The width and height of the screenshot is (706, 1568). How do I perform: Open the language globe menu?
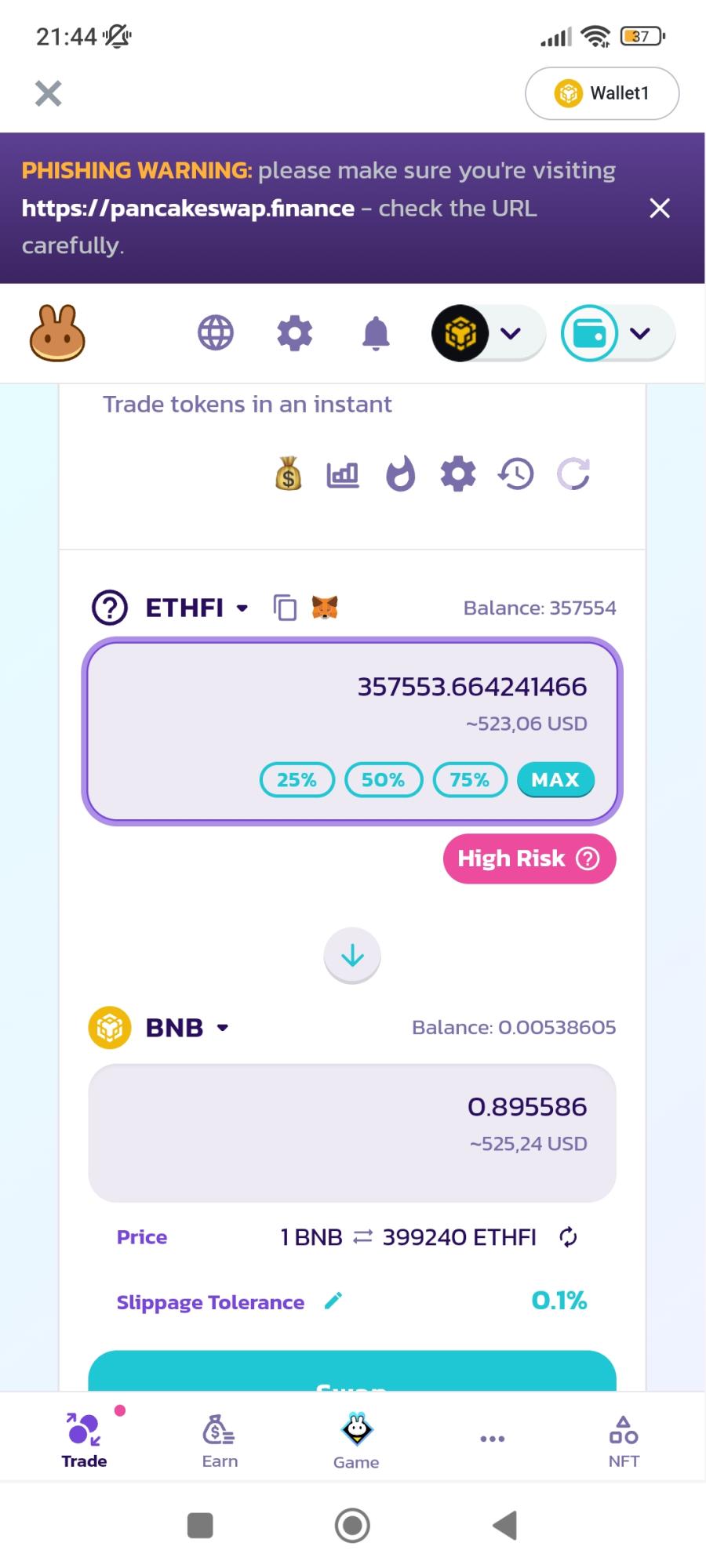[x=215, y=332]
